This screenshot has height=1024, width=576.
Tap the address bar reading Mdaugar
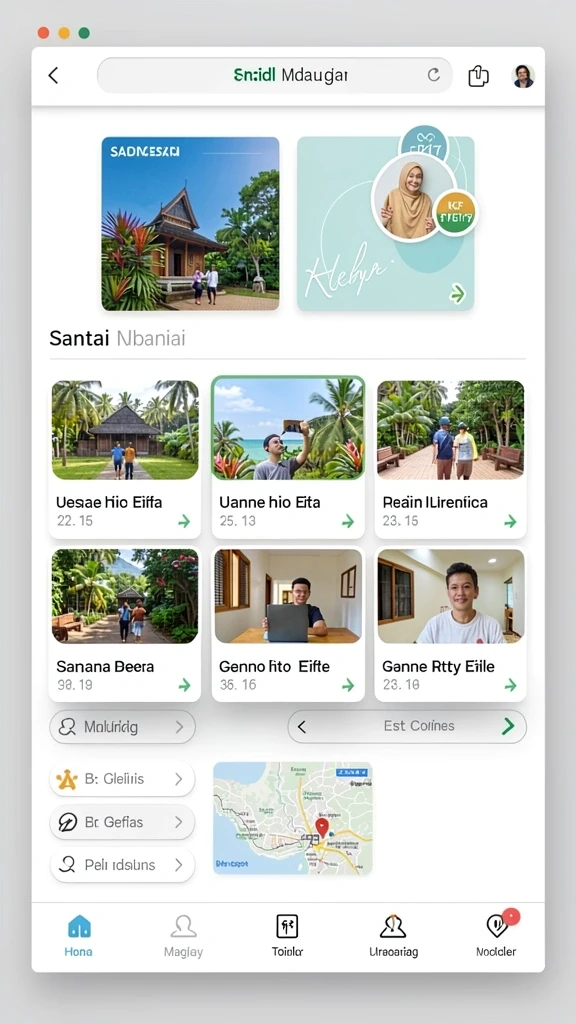tap(274, 75)
